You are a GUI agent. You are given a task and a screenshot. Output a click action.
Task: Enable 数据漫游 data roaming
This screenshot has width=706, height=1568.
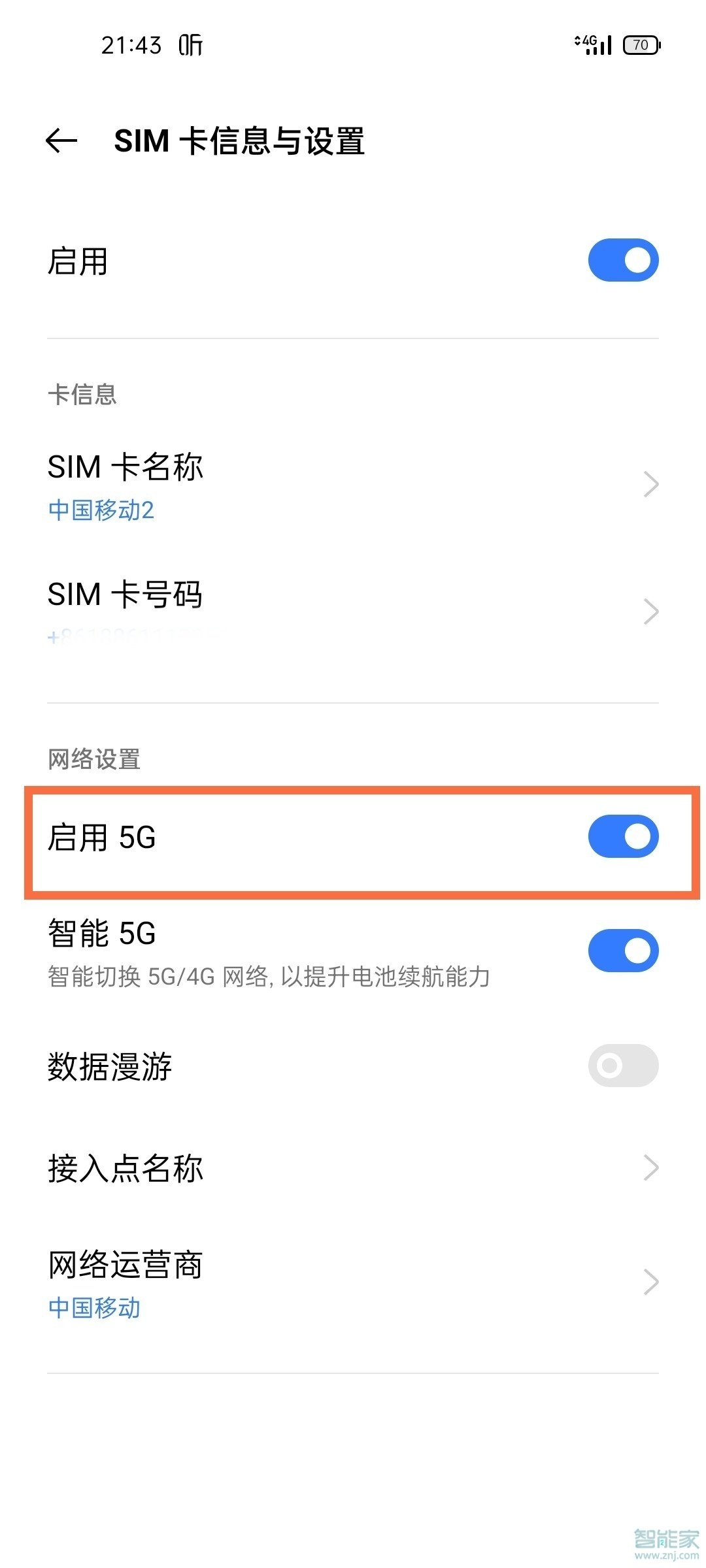(x=622, y=1065)
